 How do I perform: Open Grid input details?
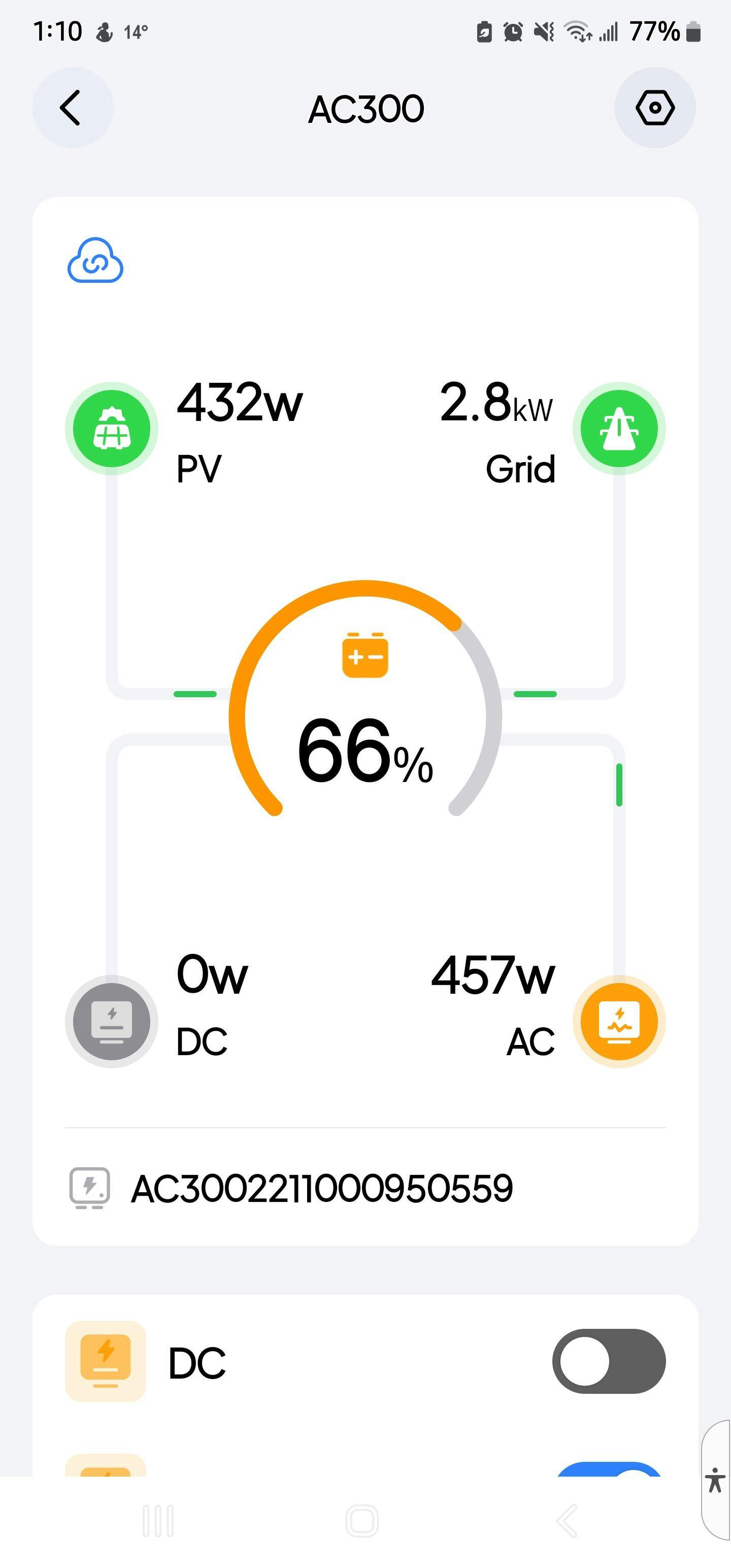(619, 429)
